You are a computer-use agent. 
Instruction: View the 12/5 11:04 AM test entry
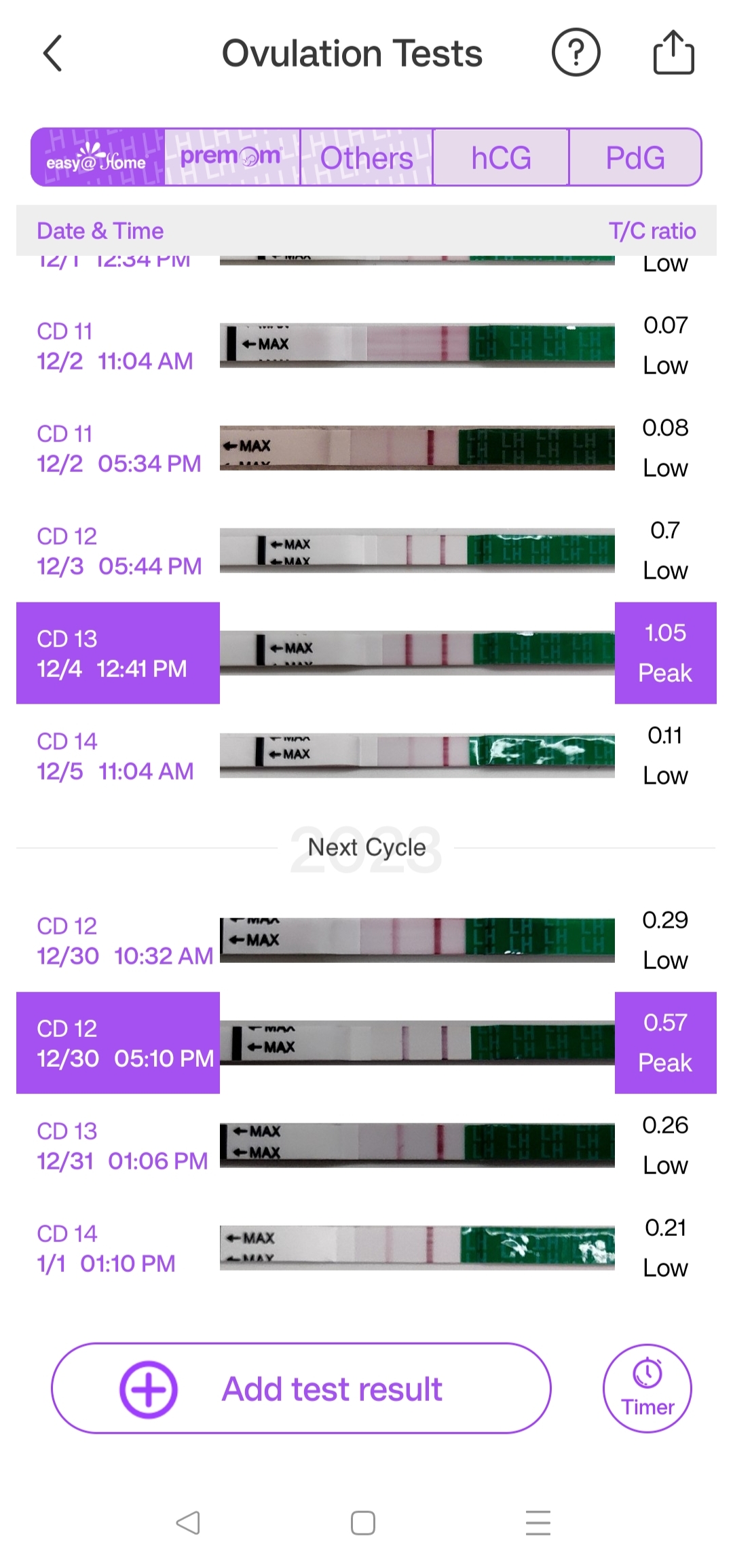(366, 756)
